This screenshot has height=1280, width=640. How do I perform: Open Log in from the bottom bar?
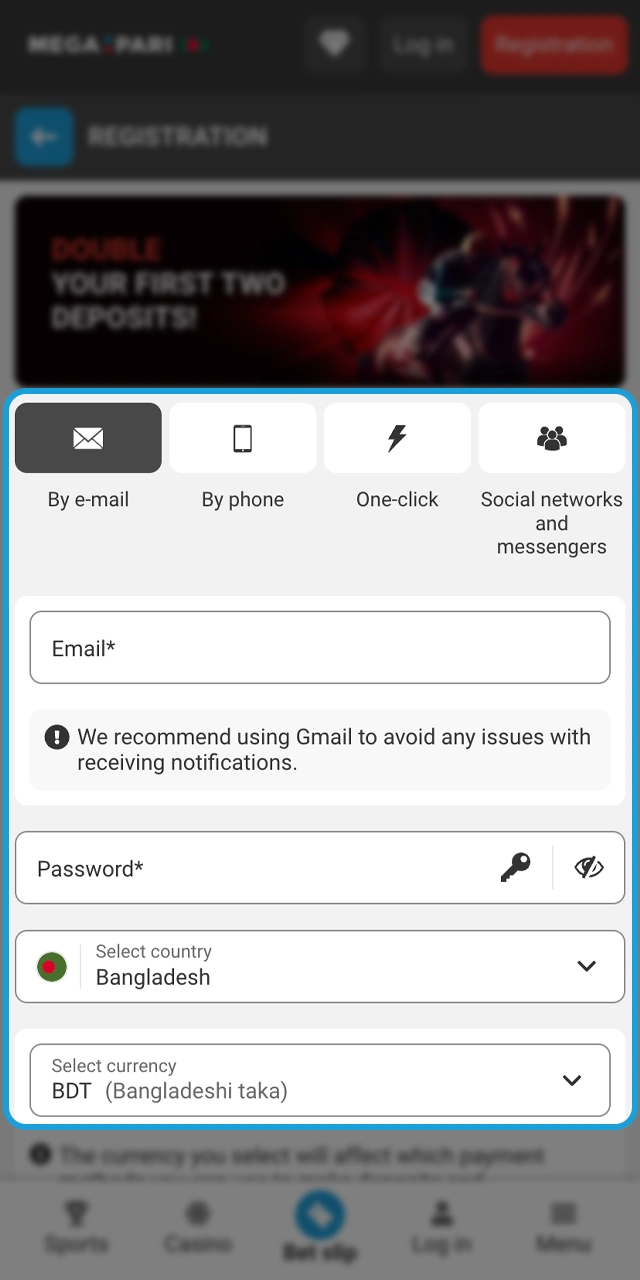441,1228
